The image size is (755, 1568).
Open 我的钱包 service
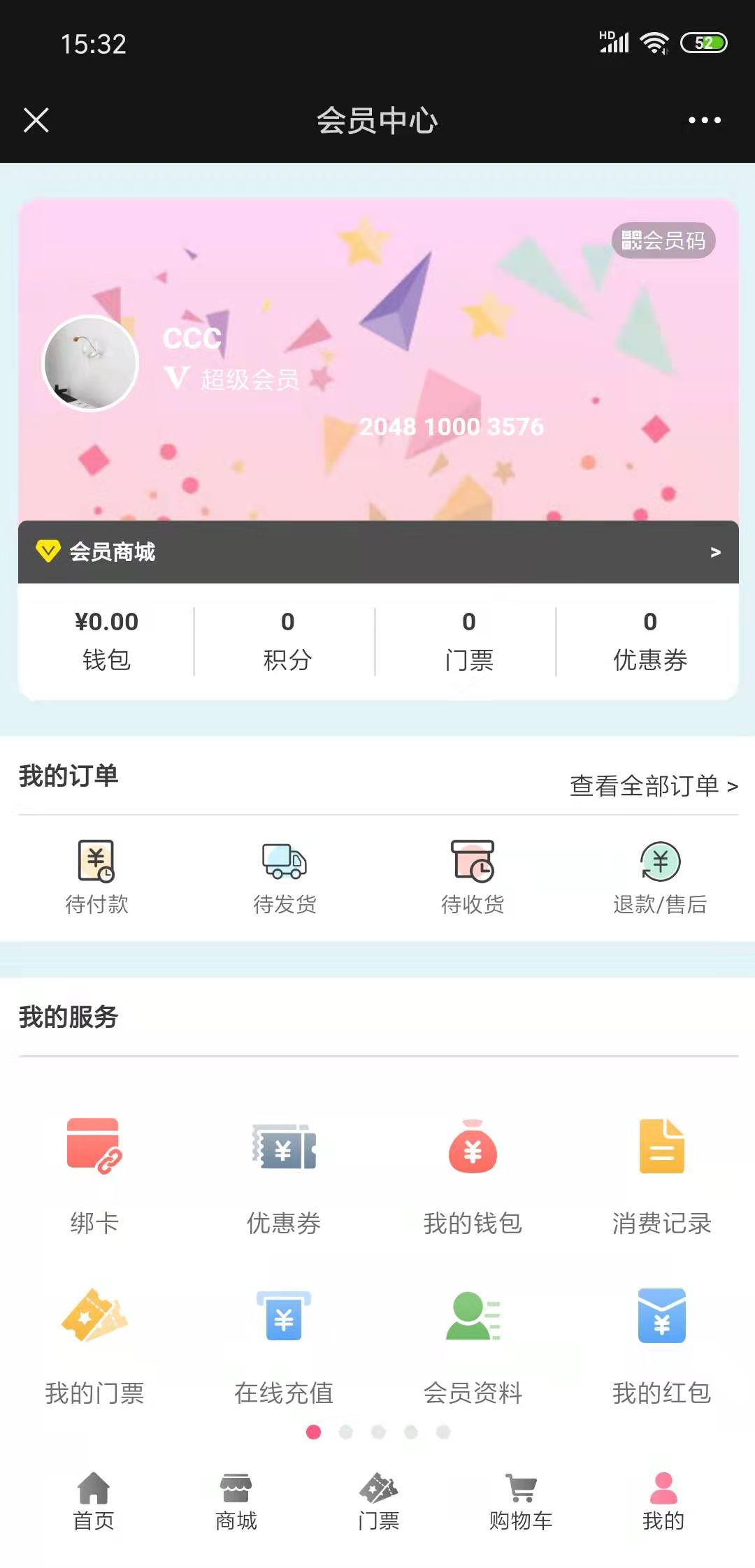[x=473, y=1175]
